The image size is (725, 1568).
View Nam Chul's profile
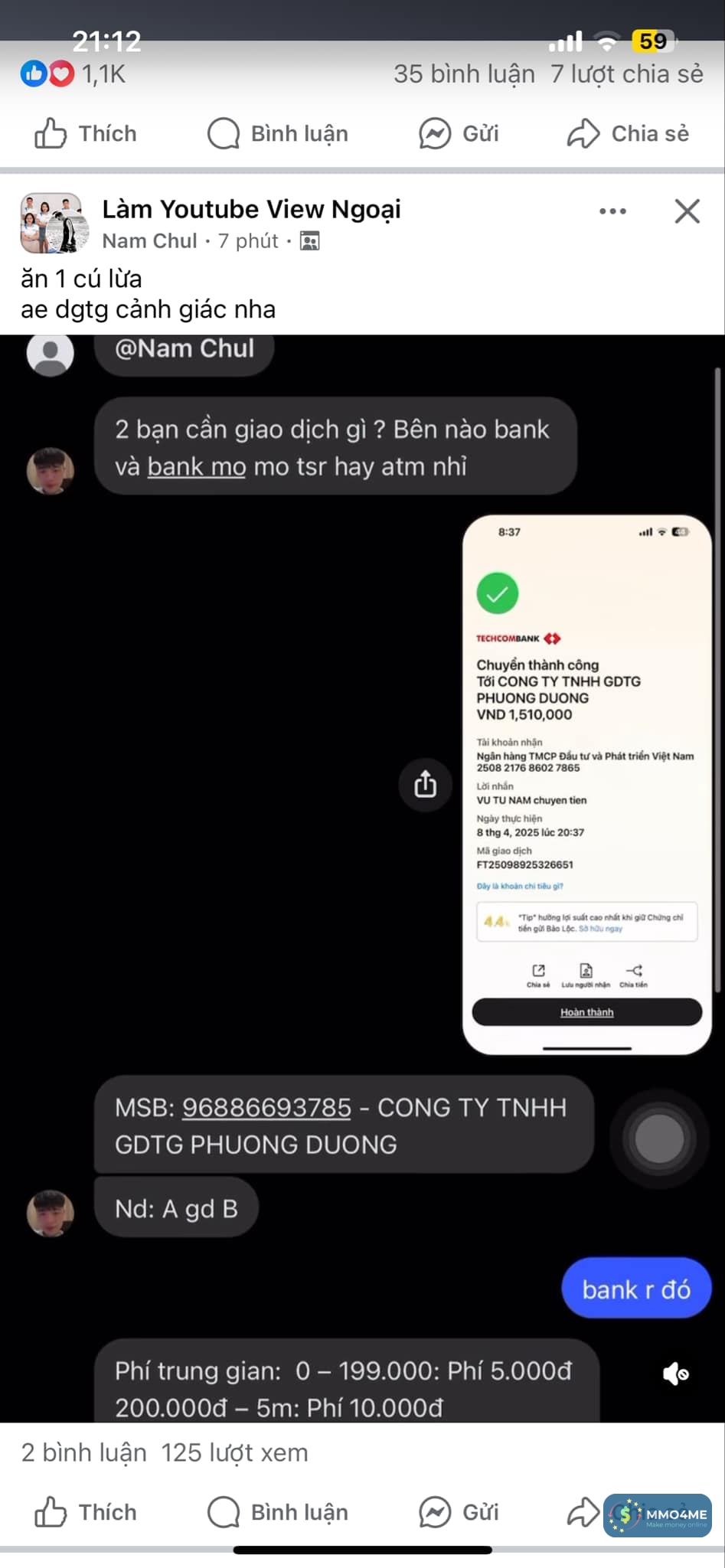(150, 241)
